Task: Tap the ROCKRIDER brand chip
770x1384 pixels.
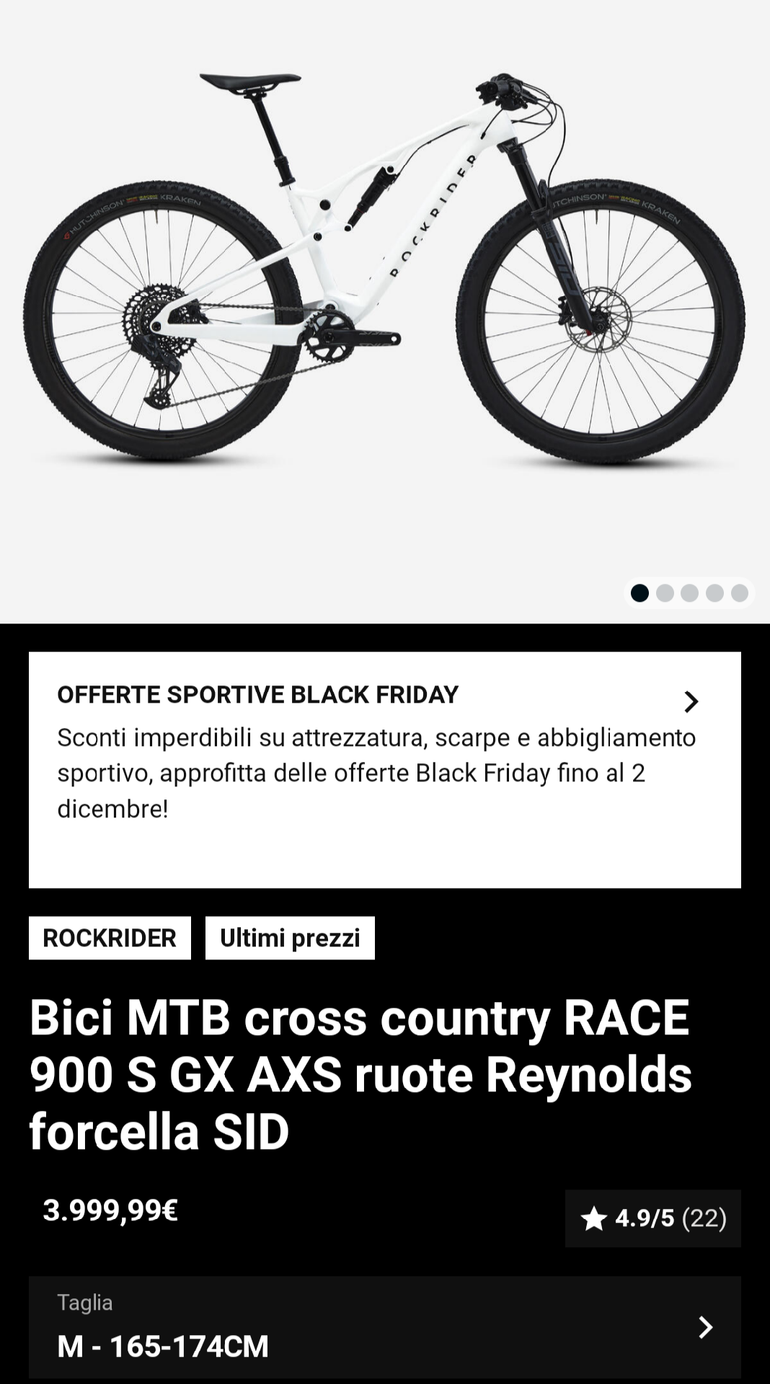Action: 110,938
